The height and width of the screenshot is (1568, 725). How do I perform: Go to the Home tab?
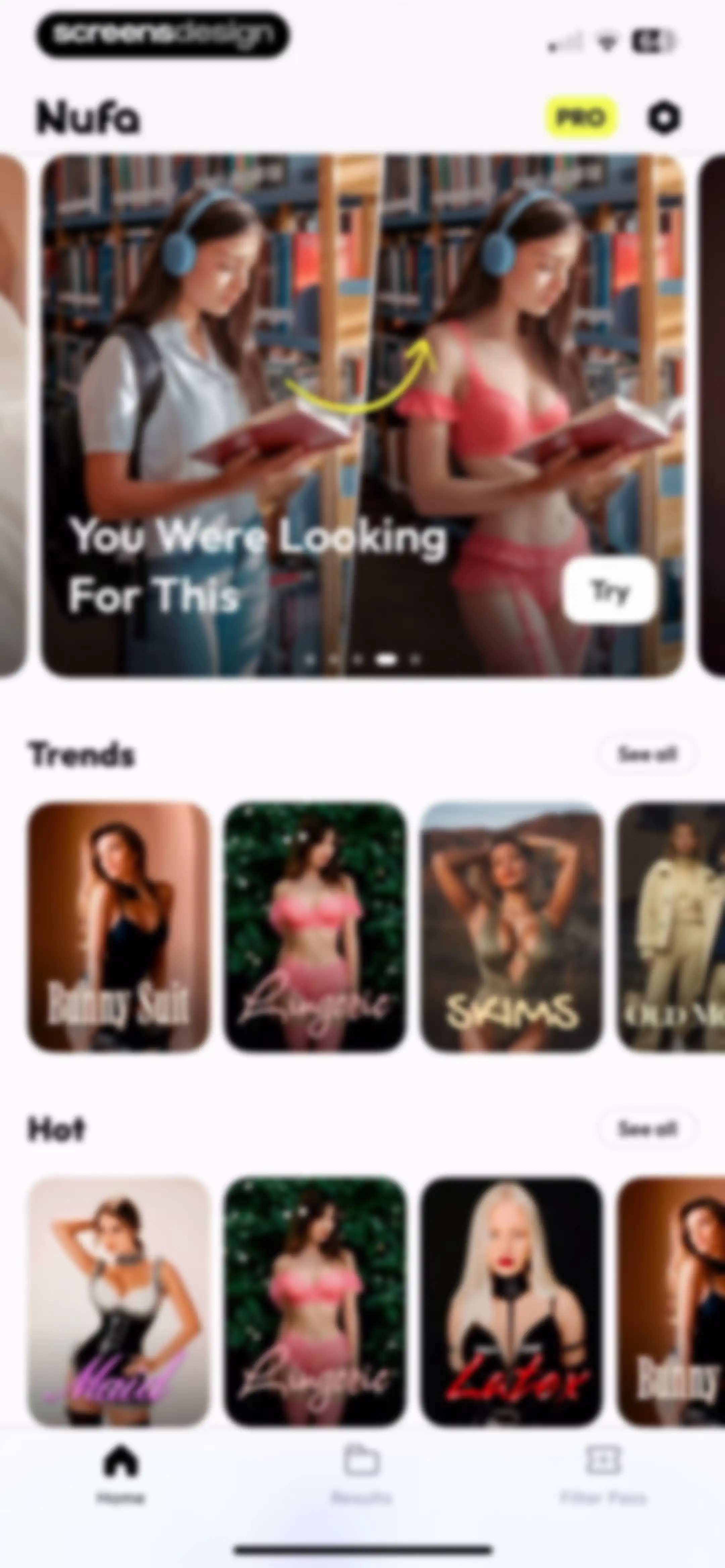pos(121,1475)
